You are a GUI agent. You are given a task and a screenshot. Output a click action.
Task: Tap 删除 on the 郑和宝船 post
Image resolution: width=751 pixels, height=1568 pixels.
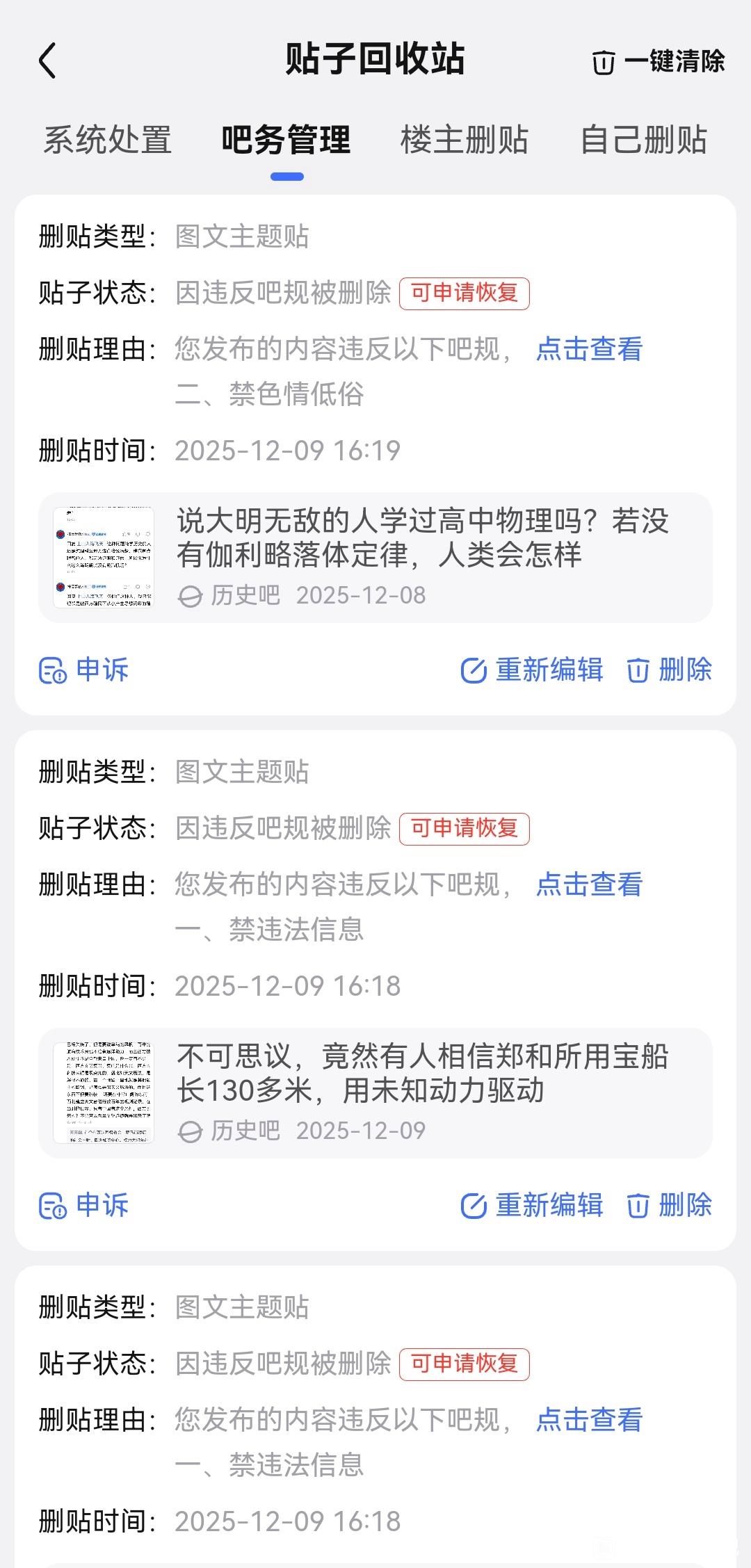670,1206
